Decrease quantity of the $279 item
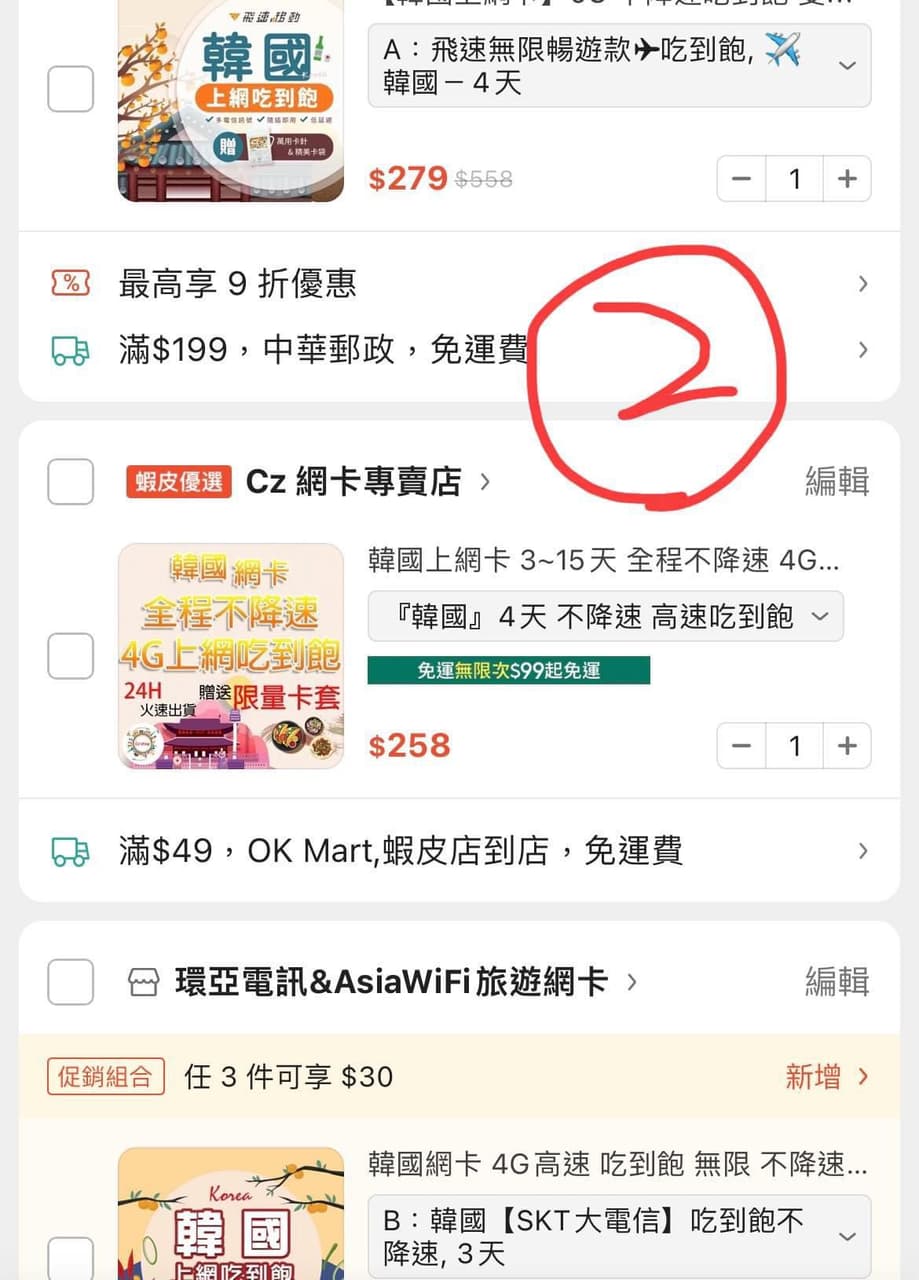 742,179
